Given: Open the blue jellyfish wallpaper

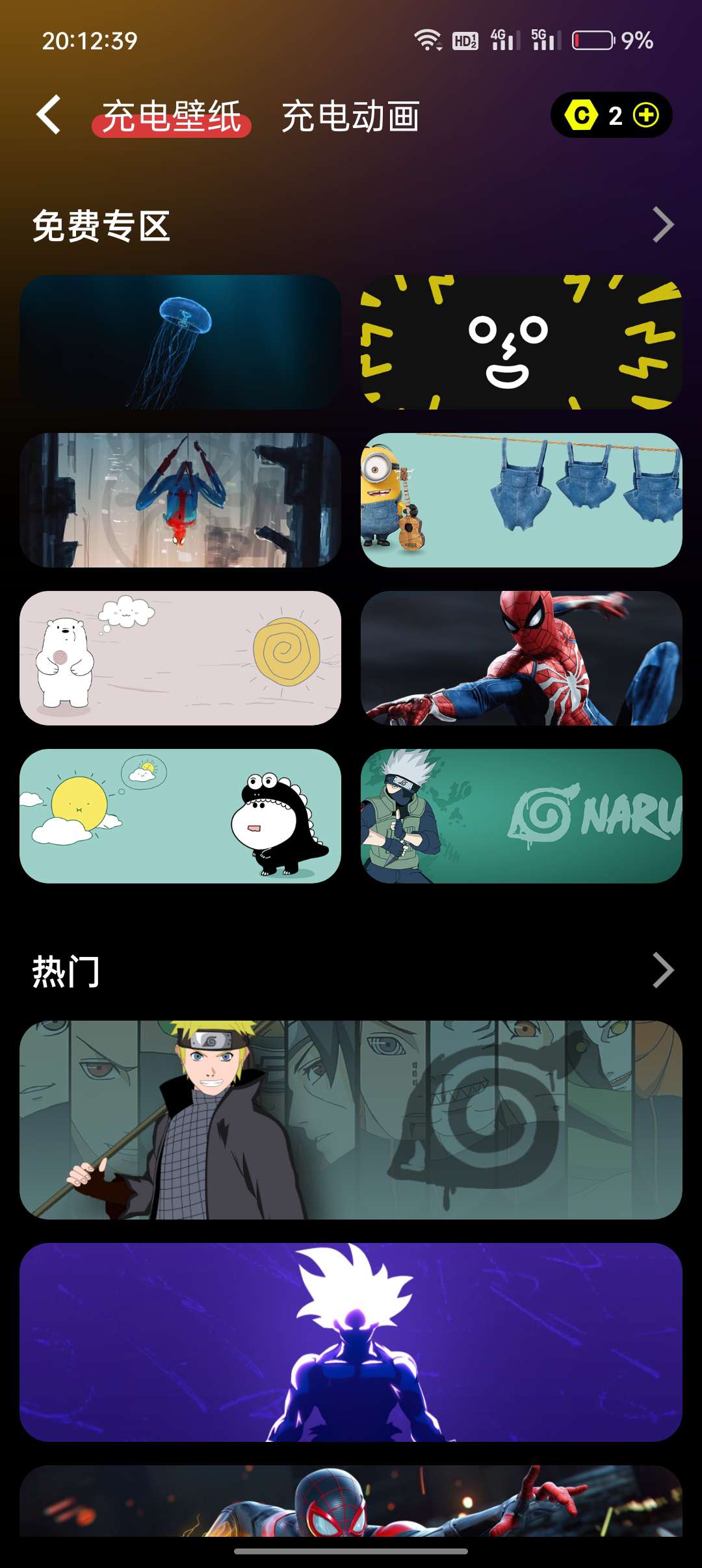Looking at the screenshot, I should tap(180, 342).
